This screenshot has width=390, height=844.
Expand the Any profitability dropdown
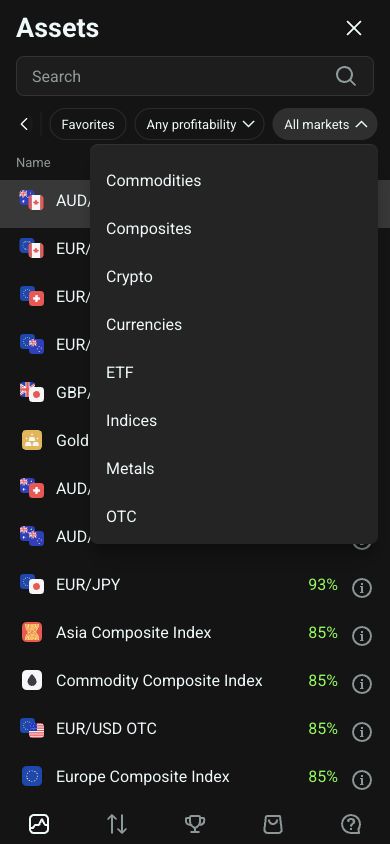coord(200,124)
